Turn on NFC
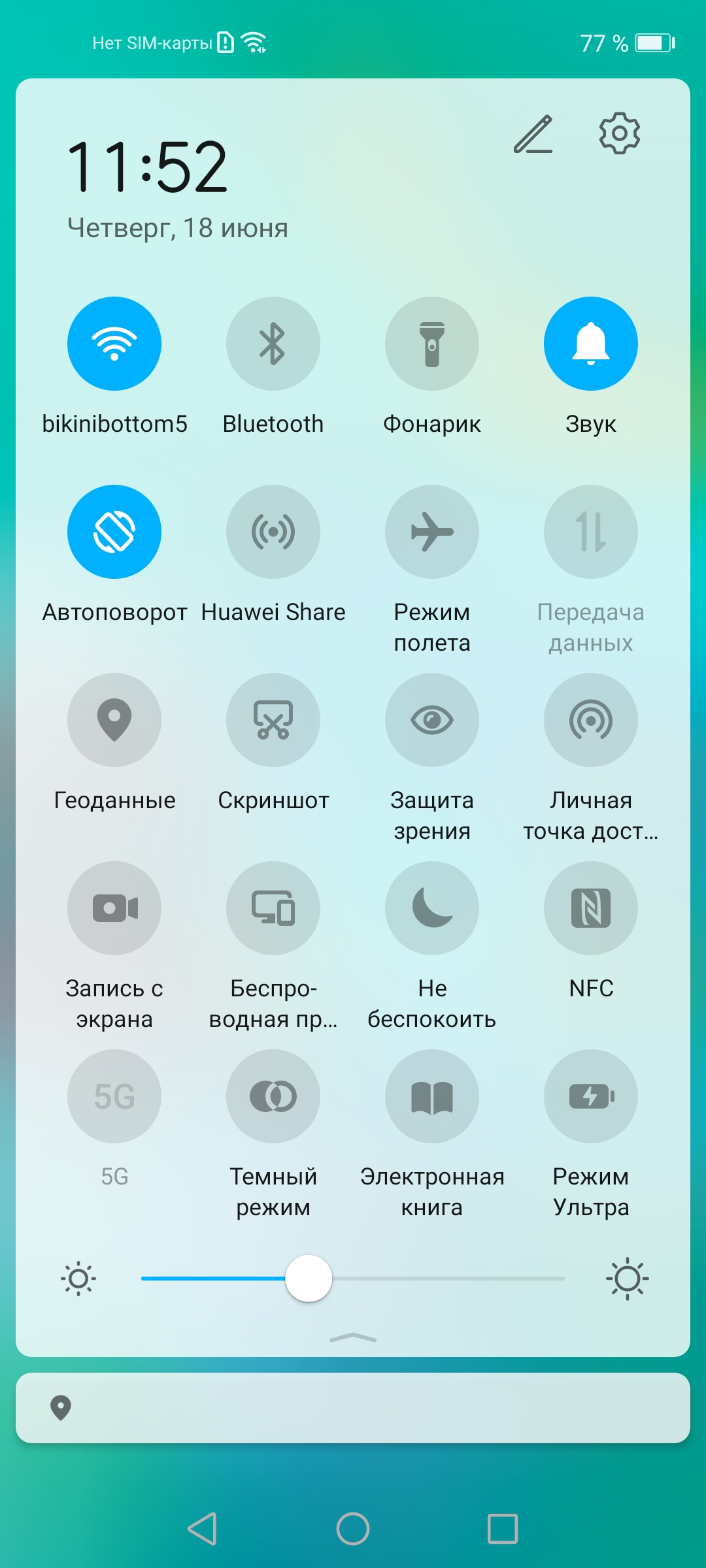706x1568 pixels. [591, 908]
